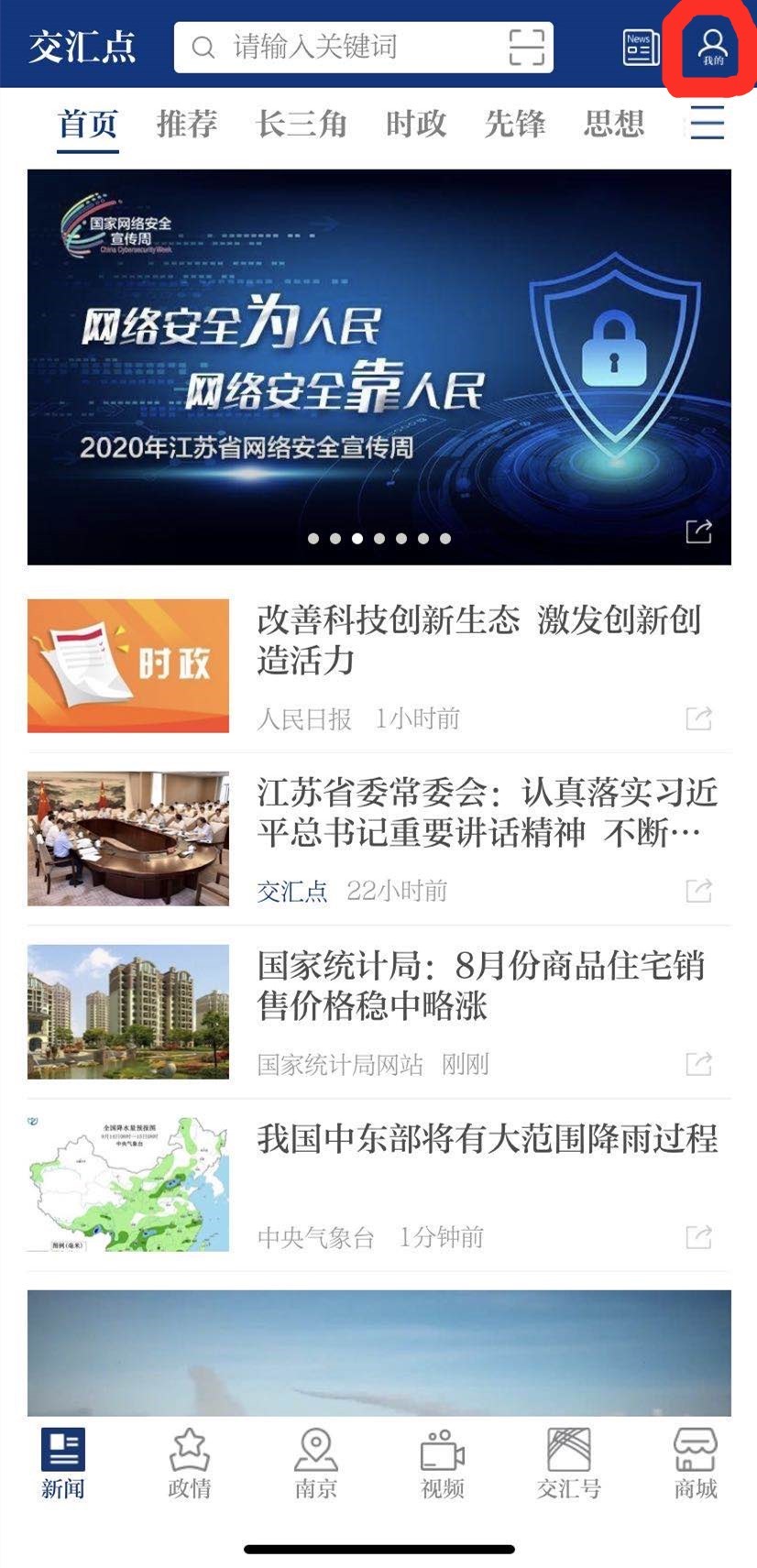Go to the 南京 bottom tab

point(316,1463)
